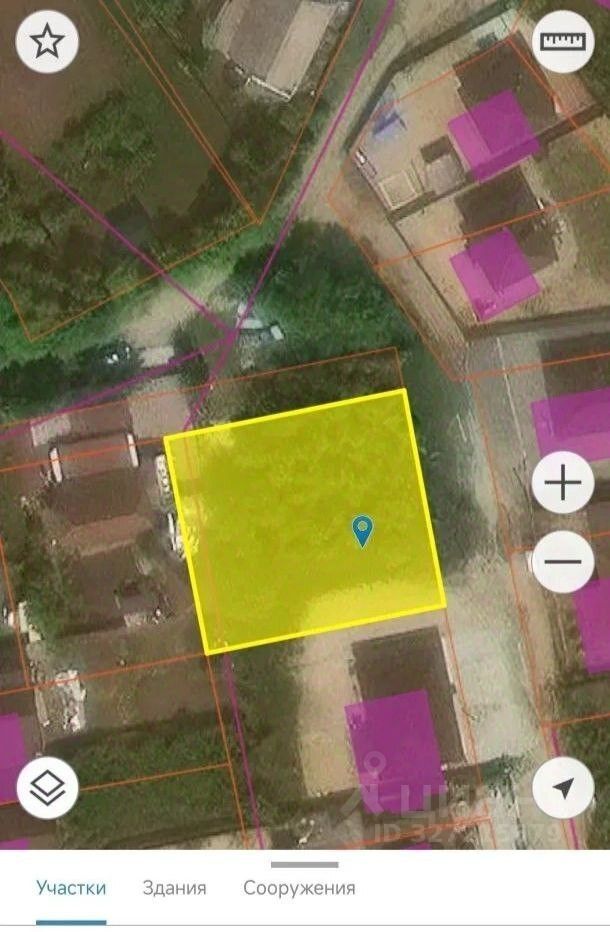Switch to the Сооружения tab

[299, 888]
